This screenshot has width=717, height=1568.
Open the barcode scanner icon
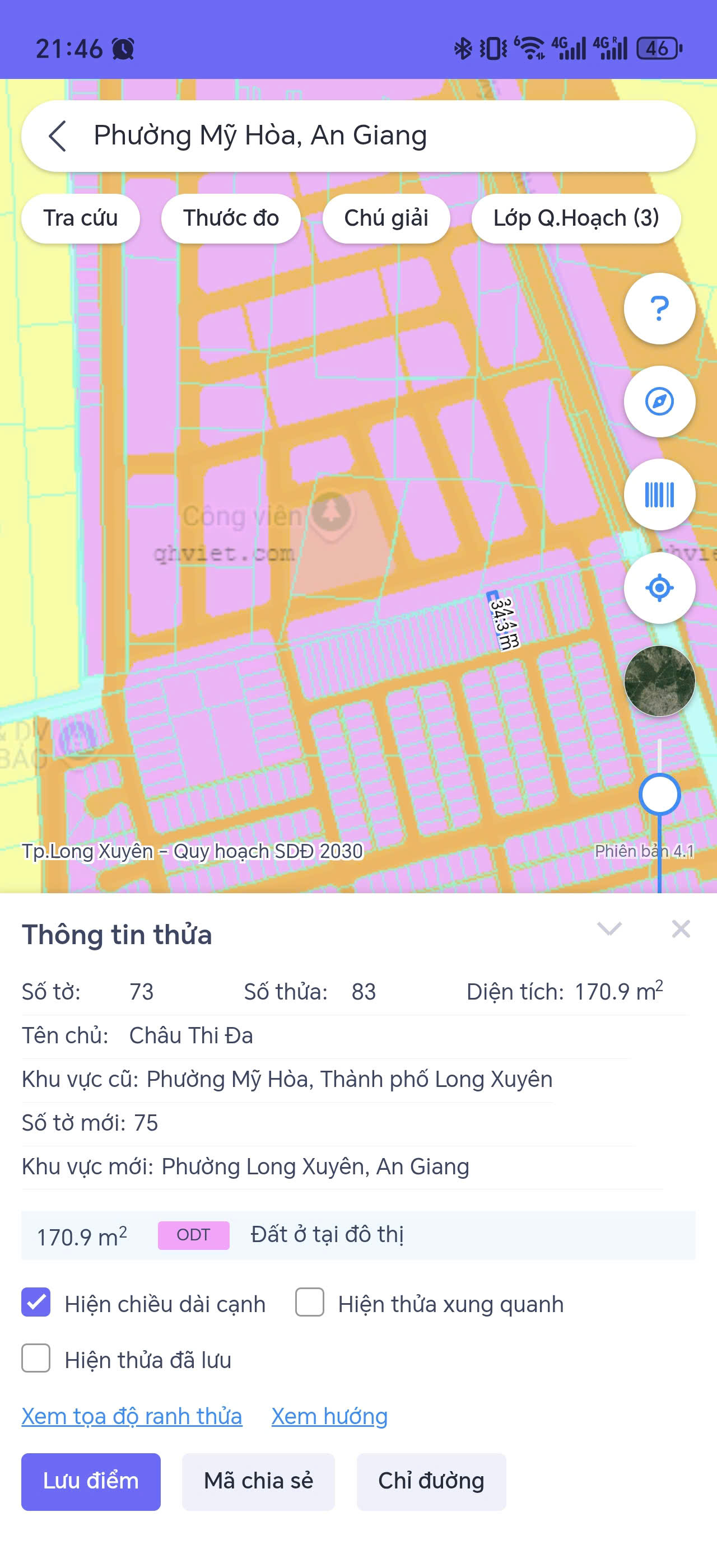659,494
